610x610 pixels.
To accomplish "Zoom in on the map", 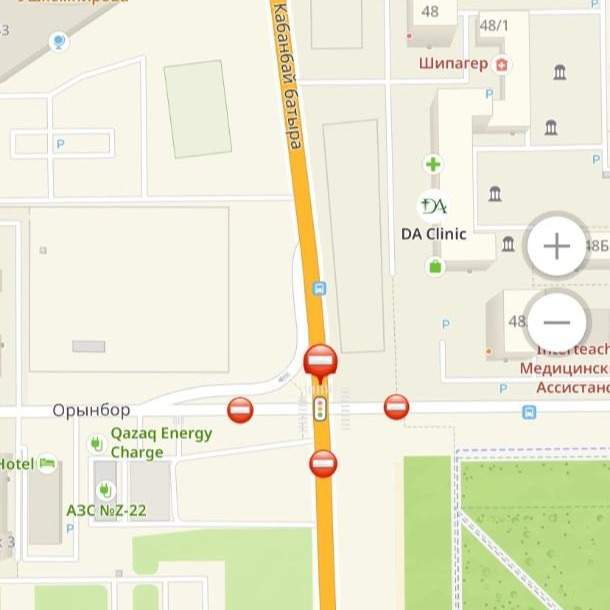I will point(556,246).
